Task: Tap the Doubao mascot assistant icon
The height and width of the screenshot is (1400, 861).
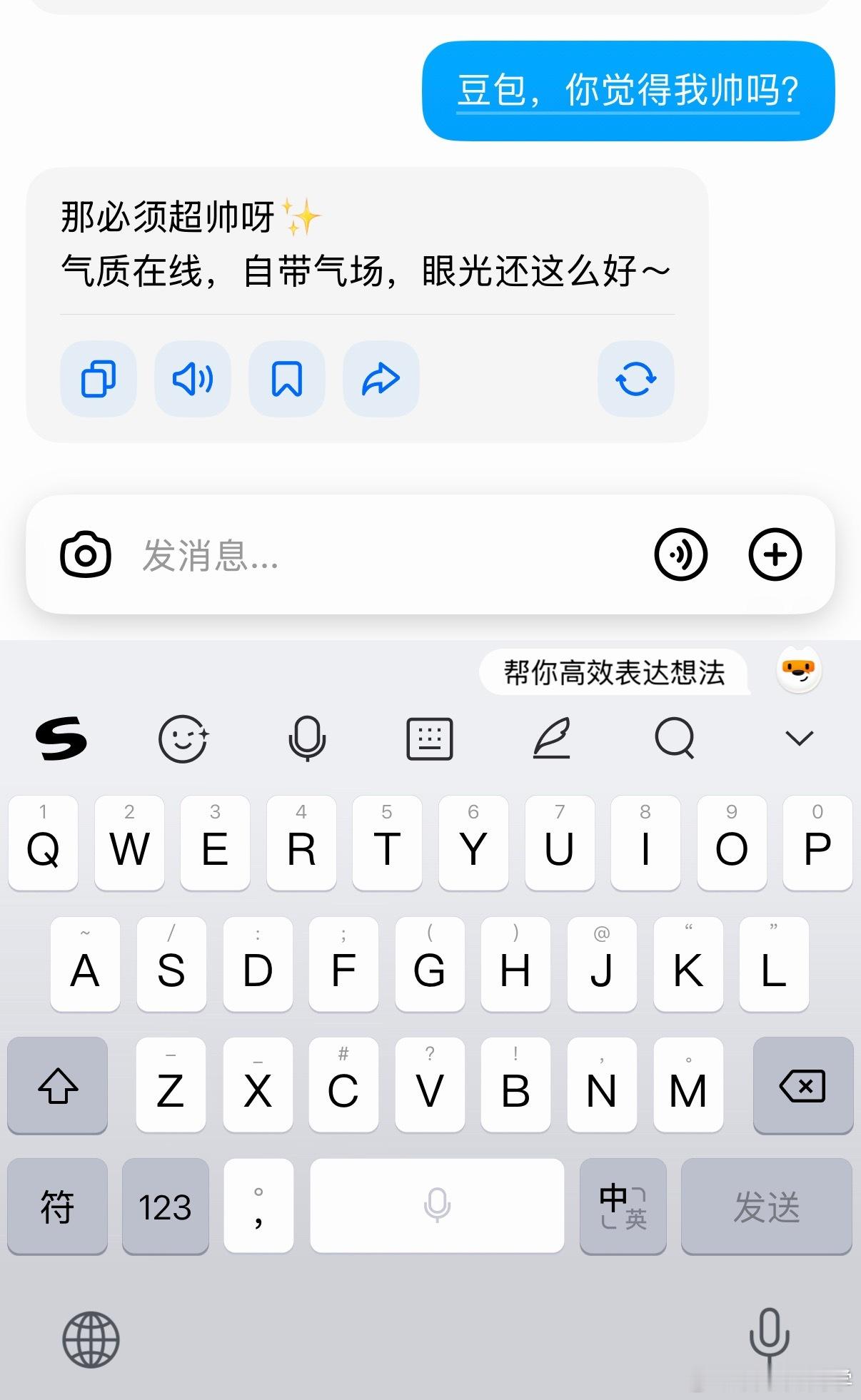Action: [799, 669]
